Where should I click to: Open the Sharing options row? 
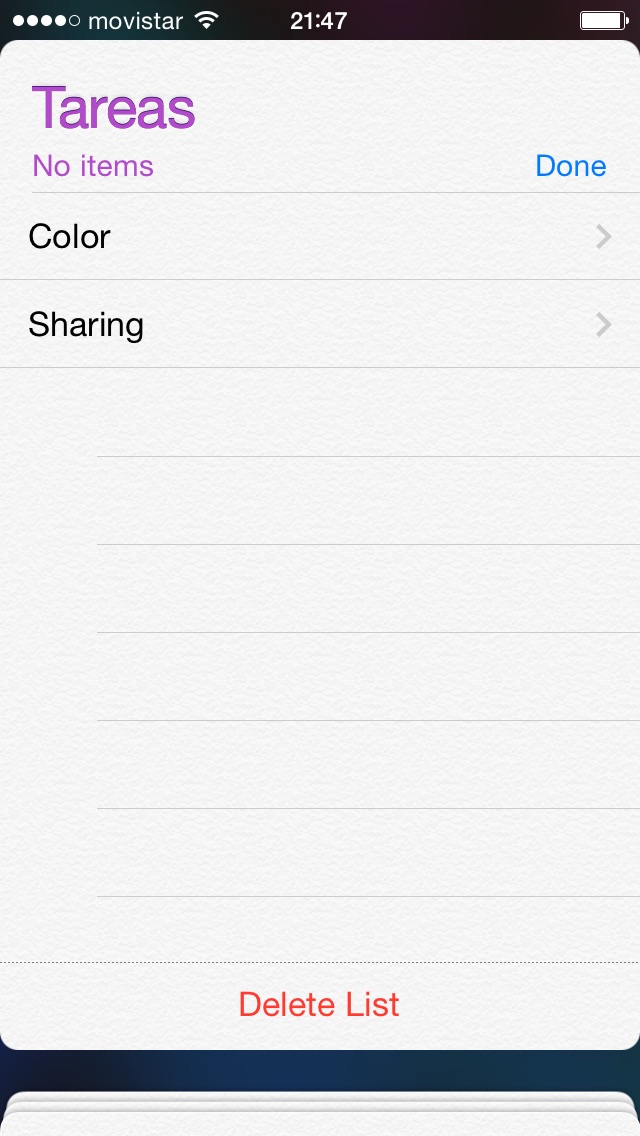tap(320, 324)
